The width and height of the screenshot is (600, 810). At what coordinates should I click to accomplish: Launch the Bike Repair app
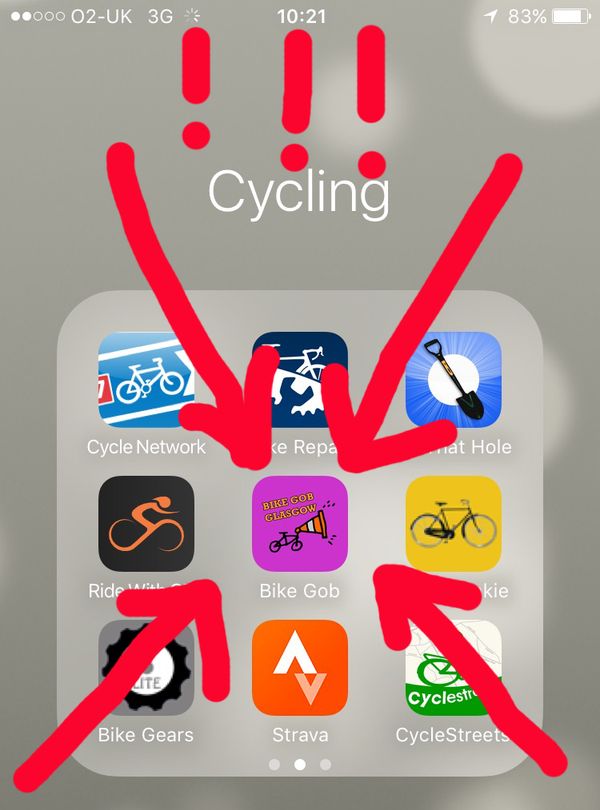(x=299, y=379)
